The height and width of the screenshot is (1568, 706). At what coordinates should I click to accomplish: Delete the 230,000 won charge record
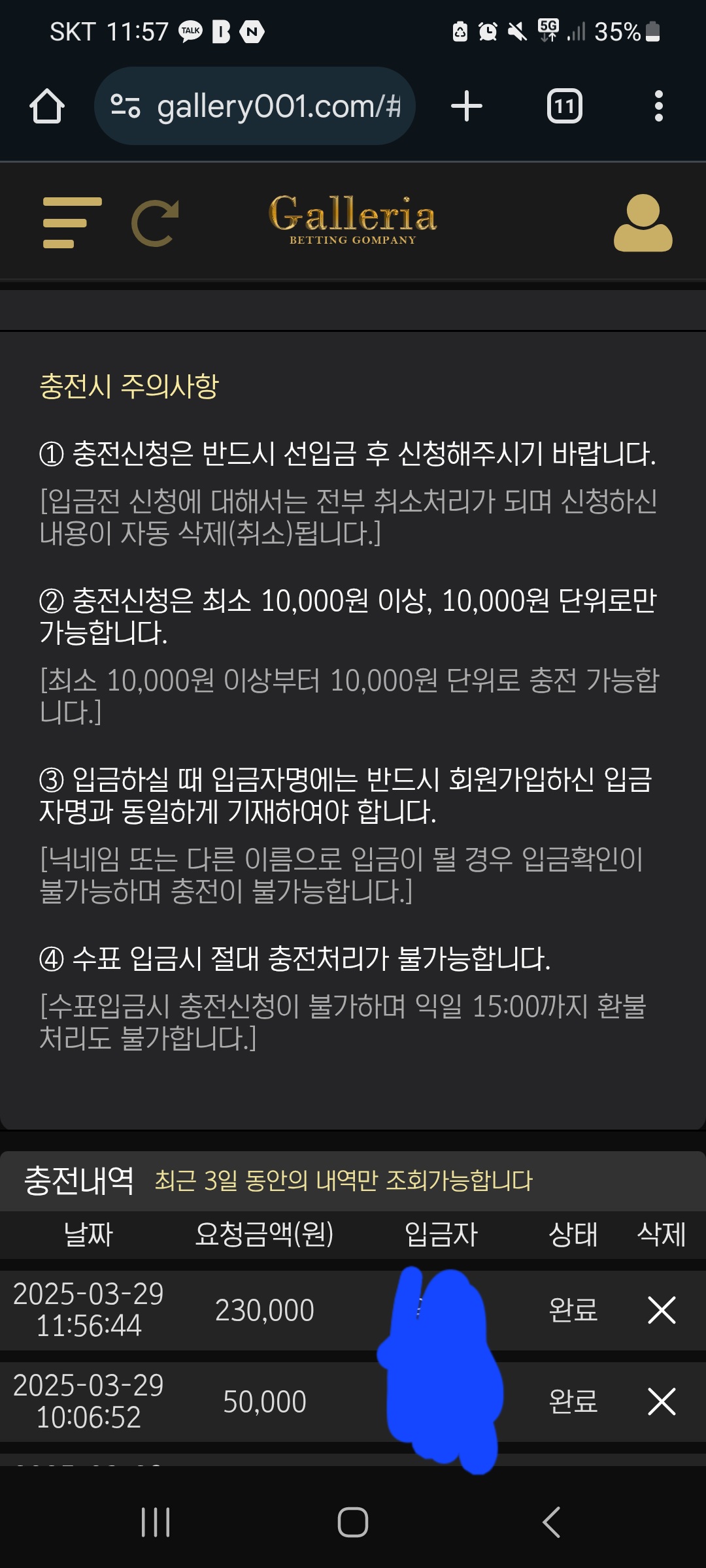click(x=661, y=1310)
